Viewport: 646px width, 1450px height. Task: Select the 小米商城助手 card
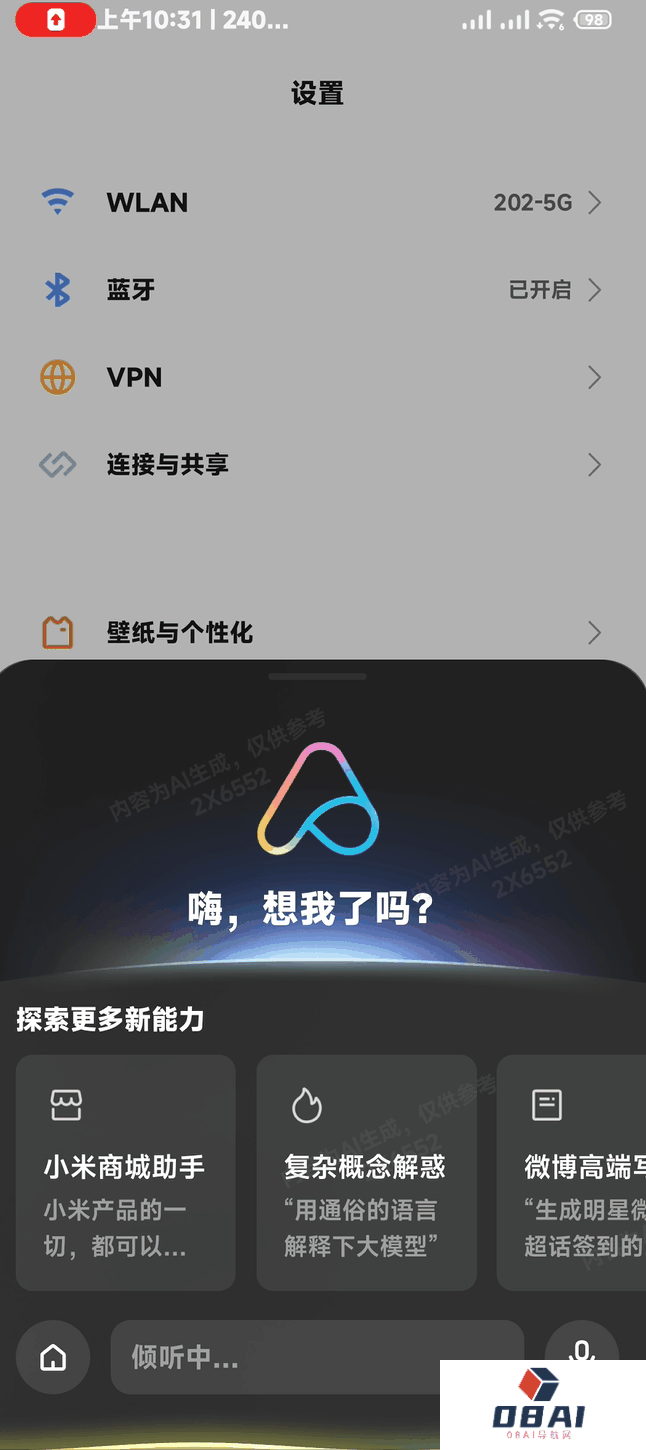pos(125,1172)
